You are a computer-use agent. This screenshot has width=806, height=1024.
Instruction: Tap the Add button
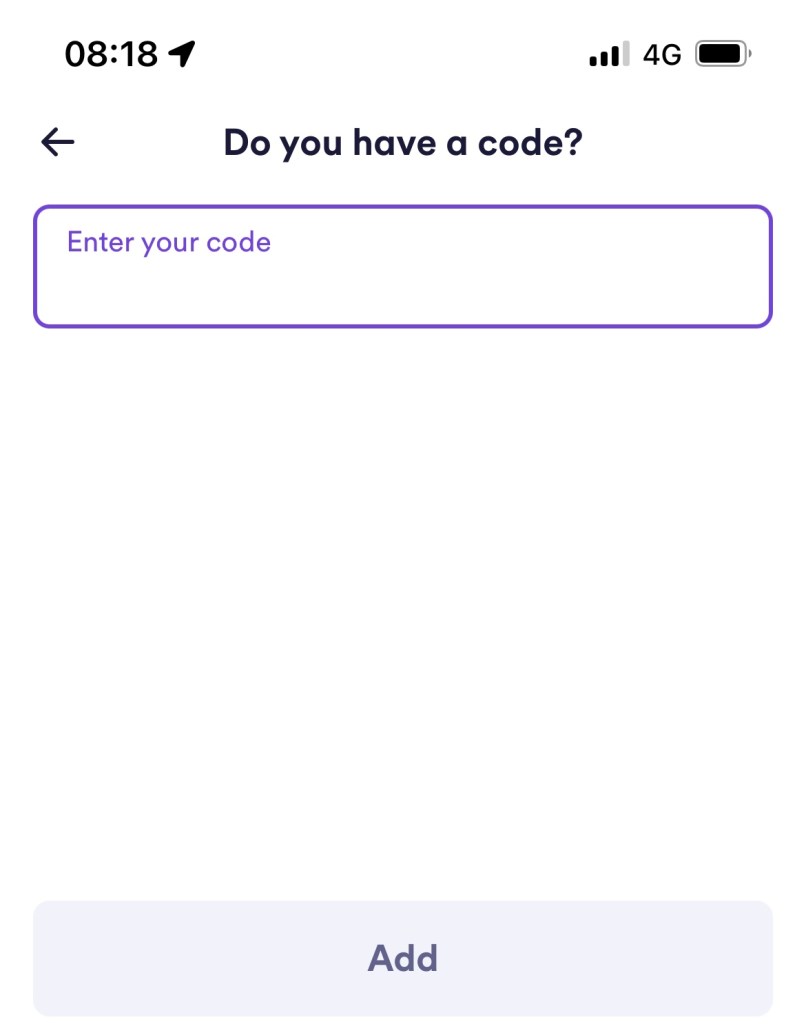402,958
